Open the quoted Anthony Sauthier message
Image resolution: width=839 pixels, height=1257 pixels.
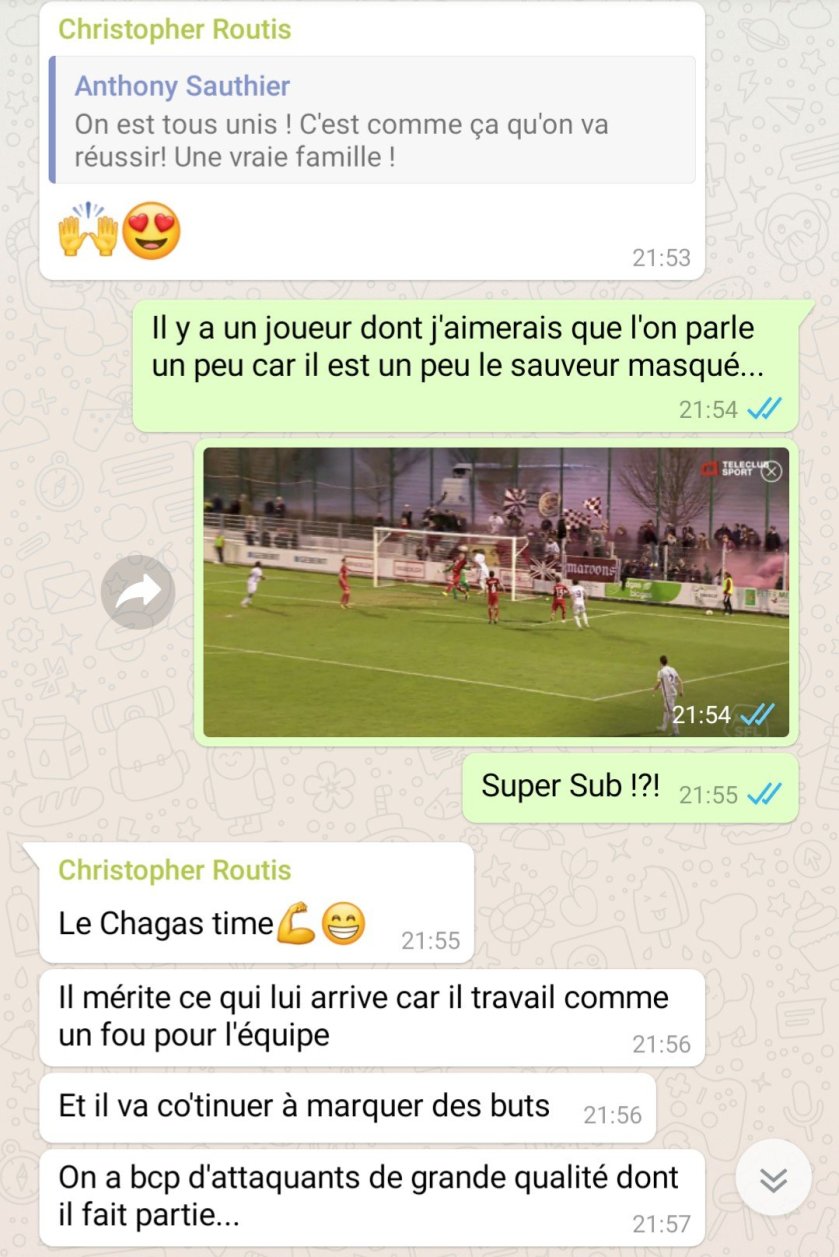372,120
